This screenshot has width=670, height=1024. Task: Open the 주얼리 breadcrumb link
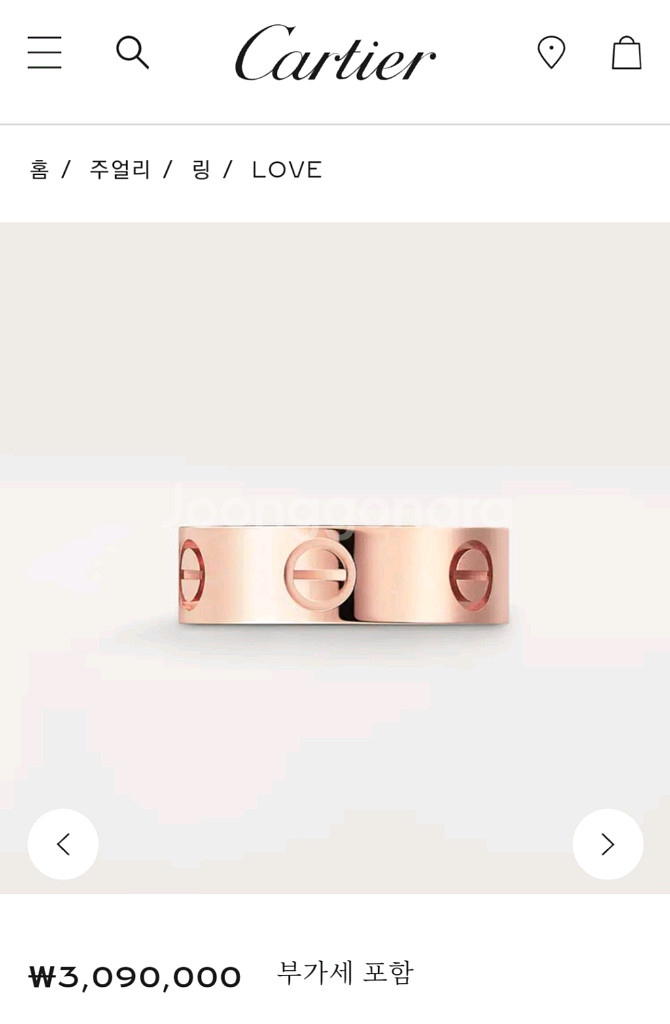[119, 170]
